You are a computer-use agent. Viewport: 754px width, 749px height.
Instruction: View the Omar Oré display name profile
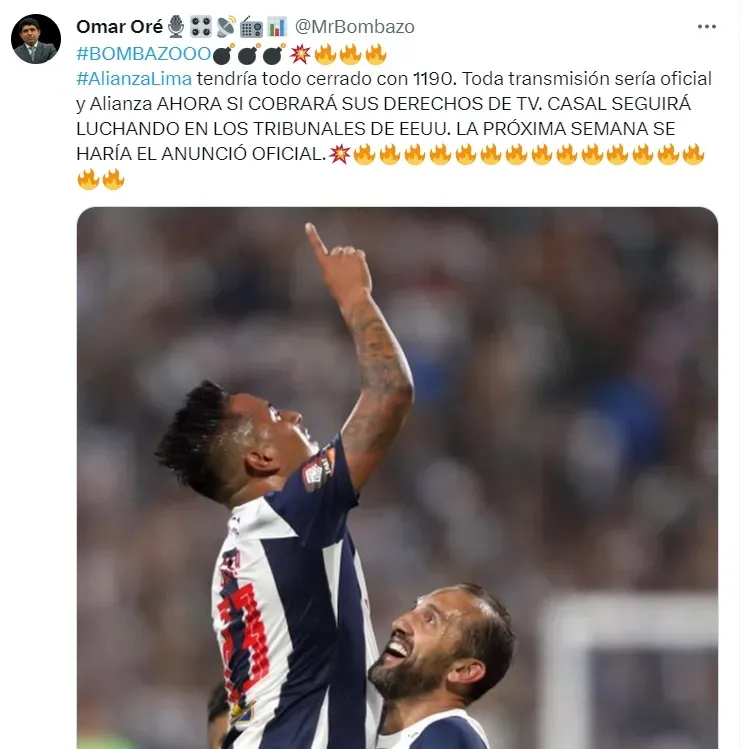(119, 27)
